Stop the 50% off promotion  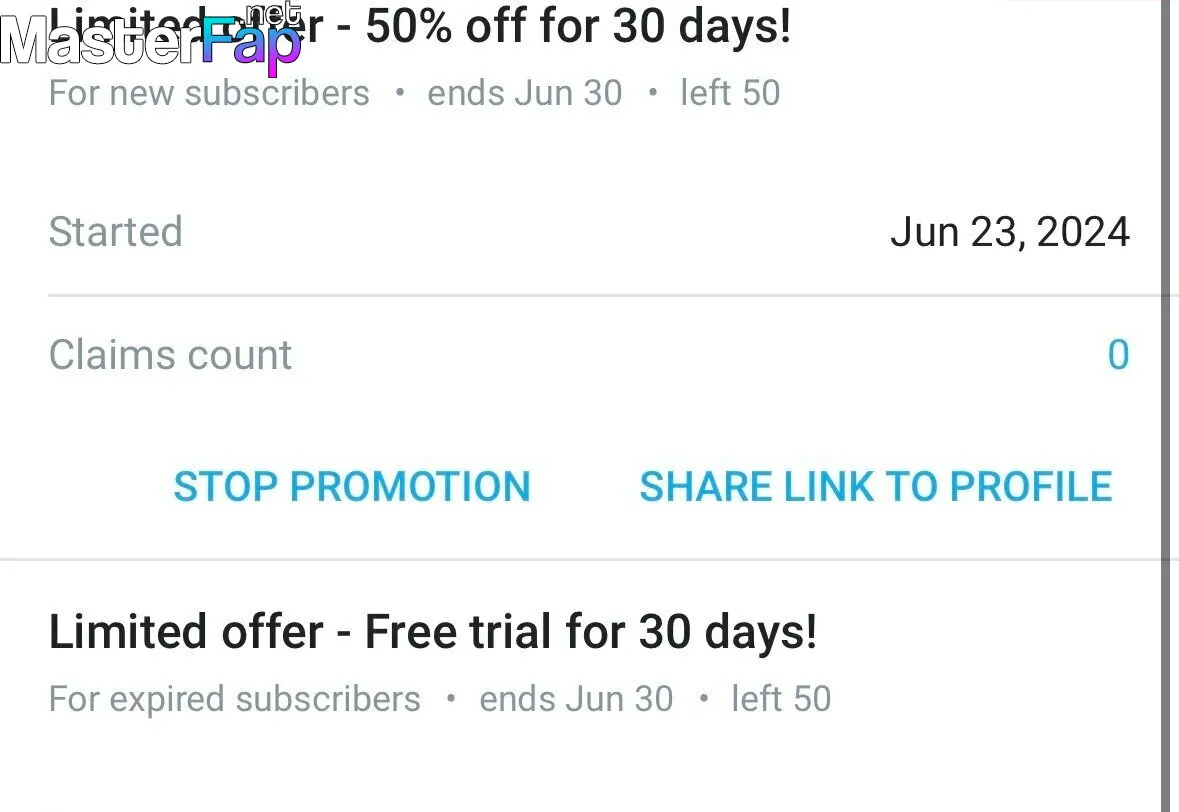pyautogui.click(x=351, y=487)
